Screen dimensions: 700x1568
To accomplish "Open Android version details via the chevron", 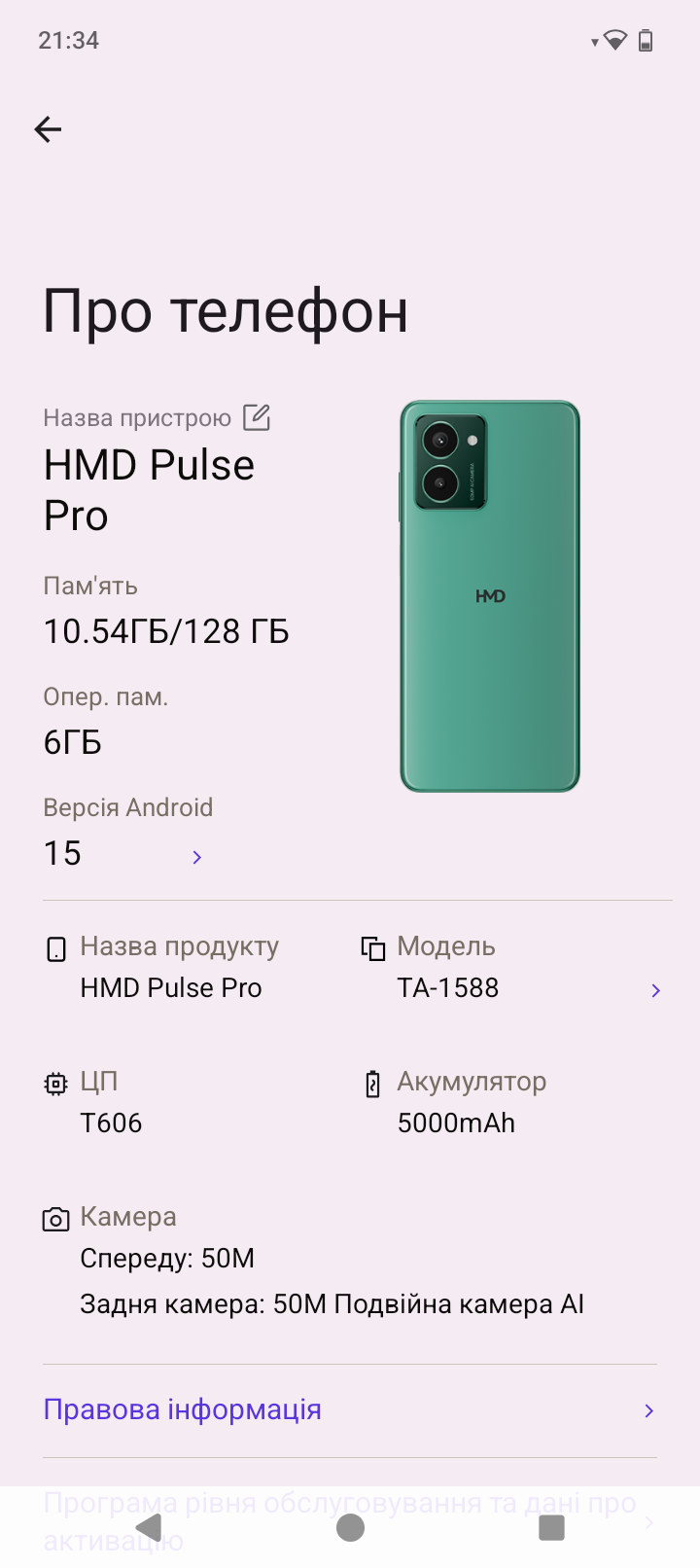I will click(x=195, y=856).
